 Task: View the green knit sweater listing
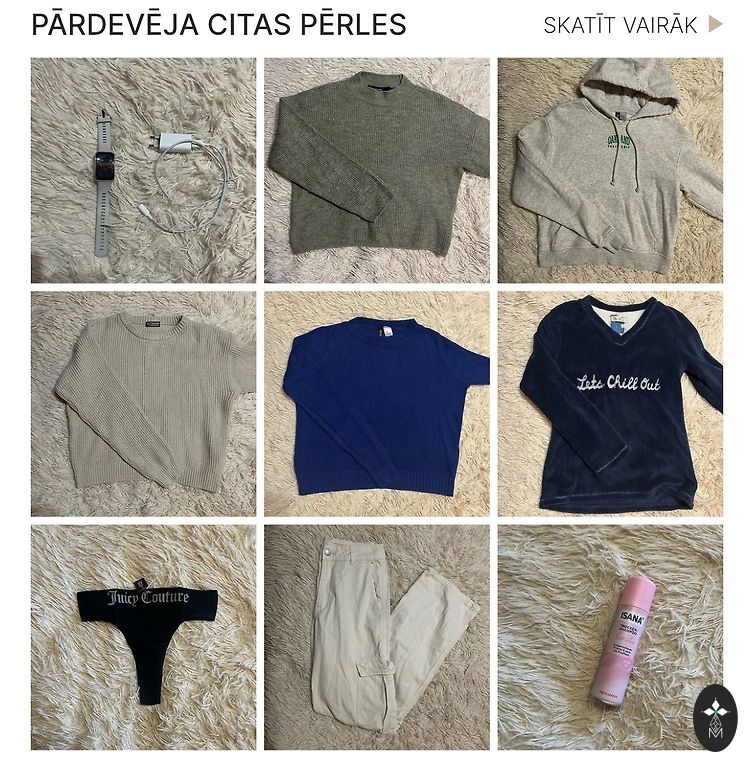(377, 170)
